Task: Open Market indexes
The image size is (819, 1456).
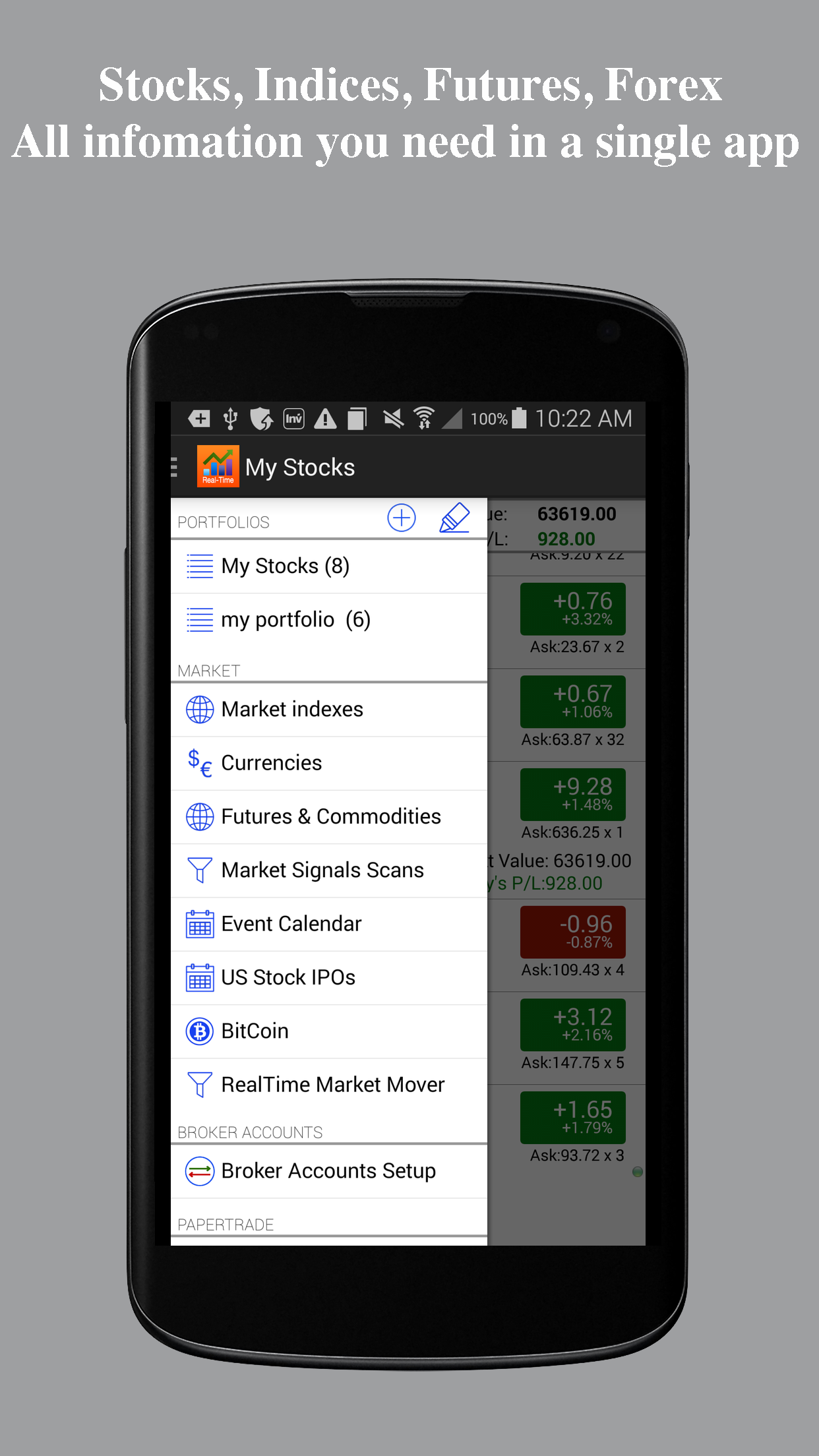Action: click(292, 709)
